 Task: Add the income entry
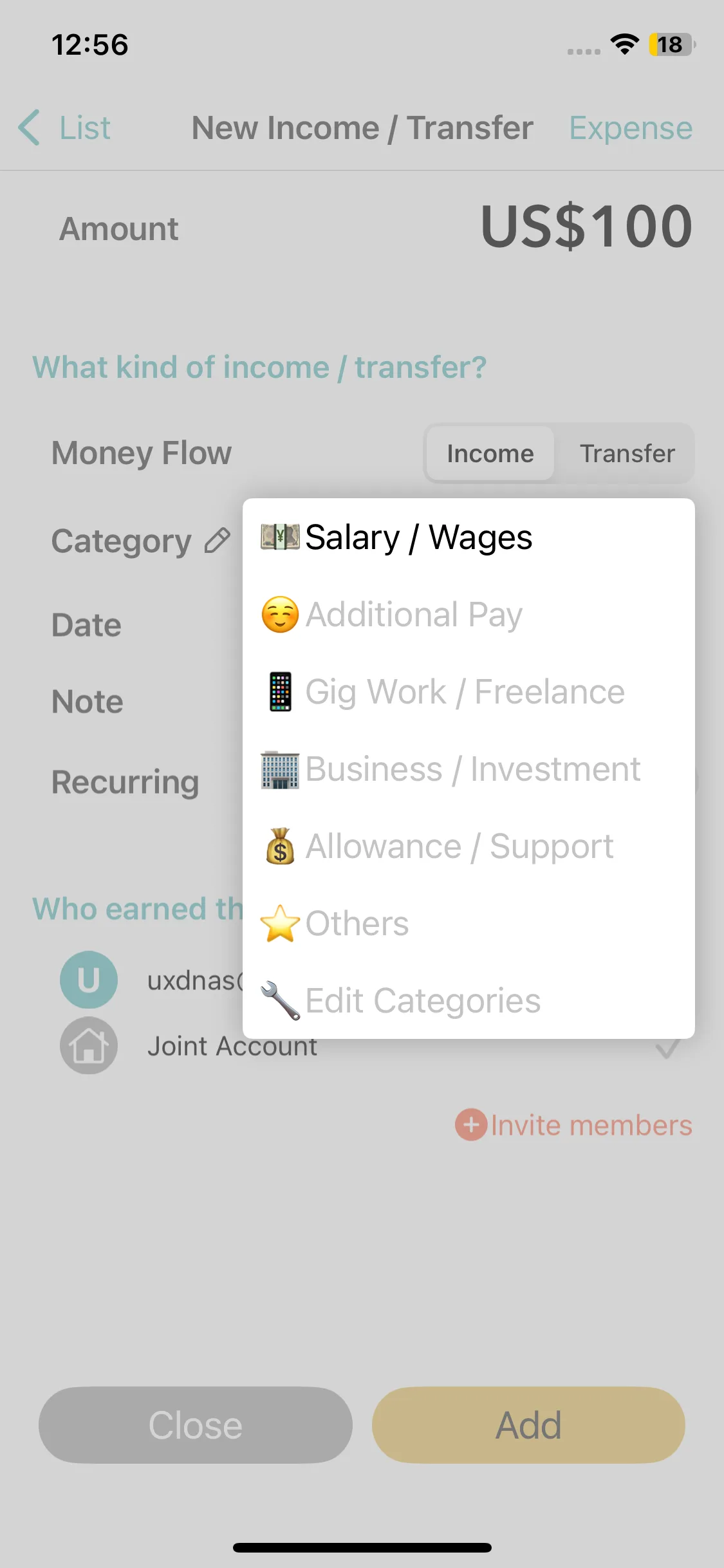[x=528, y=1424]
